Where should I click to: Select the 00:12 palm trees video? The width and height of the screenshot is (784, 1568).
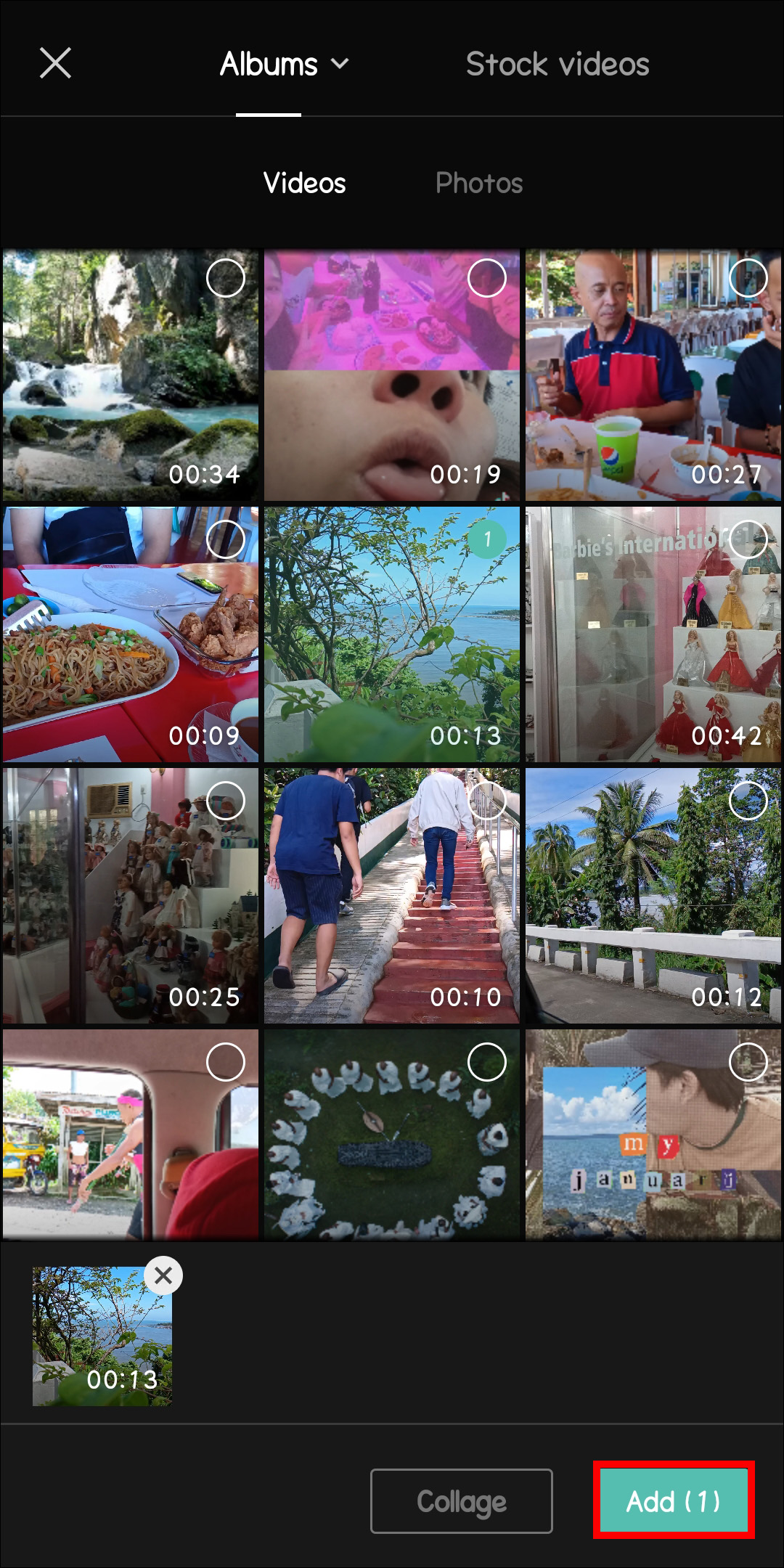pos(747,801)
